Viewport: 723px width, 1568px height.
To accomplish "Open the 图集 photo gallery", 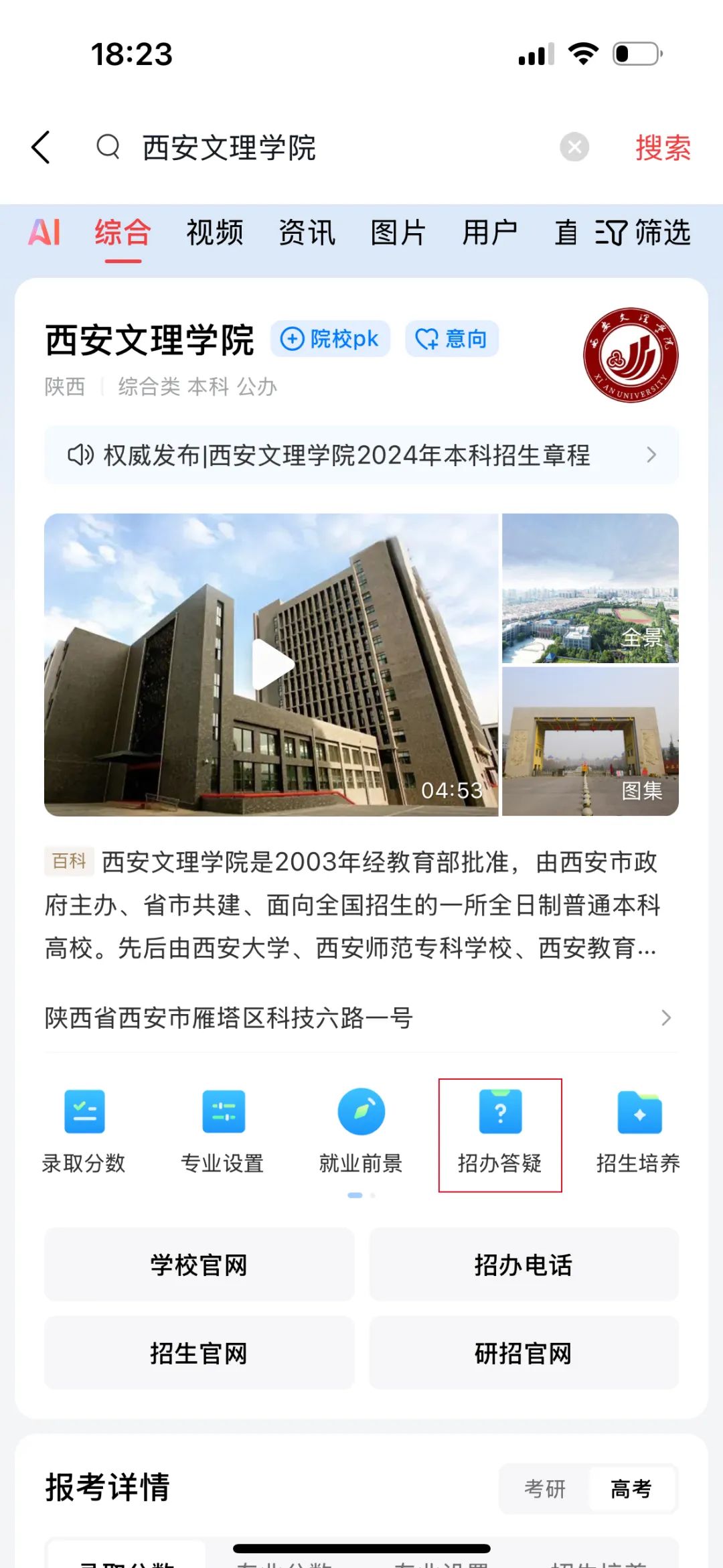I will (x=590, y=741).
